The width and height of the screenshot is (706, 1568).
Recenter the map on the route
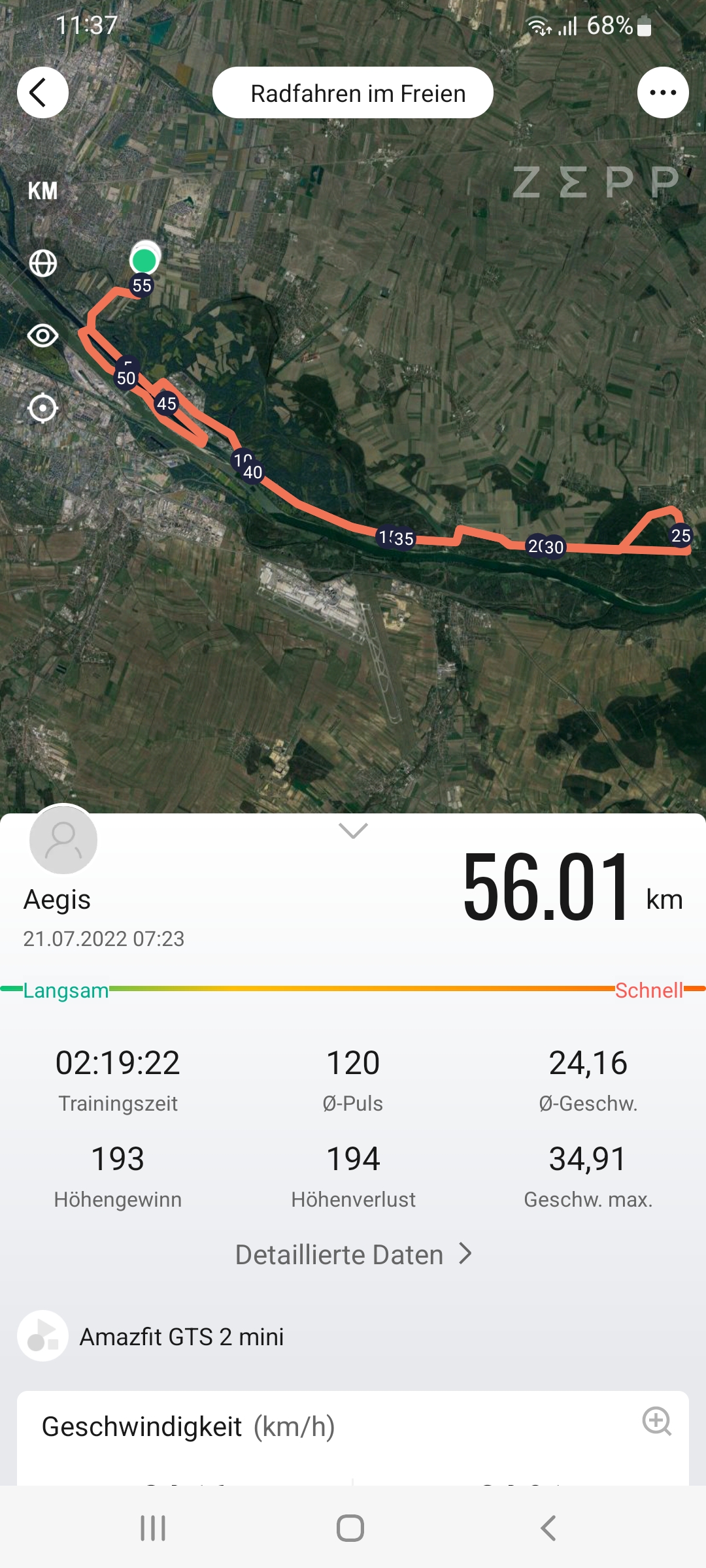click(42, 408)
